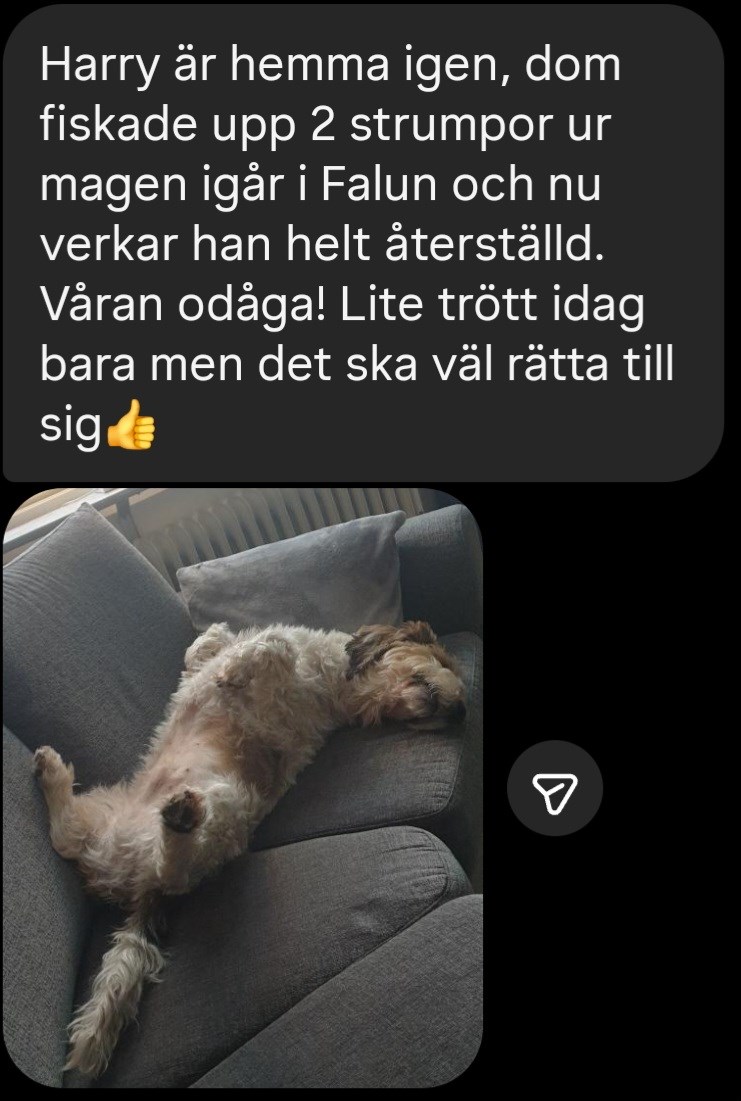
Task: Open the dog photo in the chat
Action: coord(242,787)
